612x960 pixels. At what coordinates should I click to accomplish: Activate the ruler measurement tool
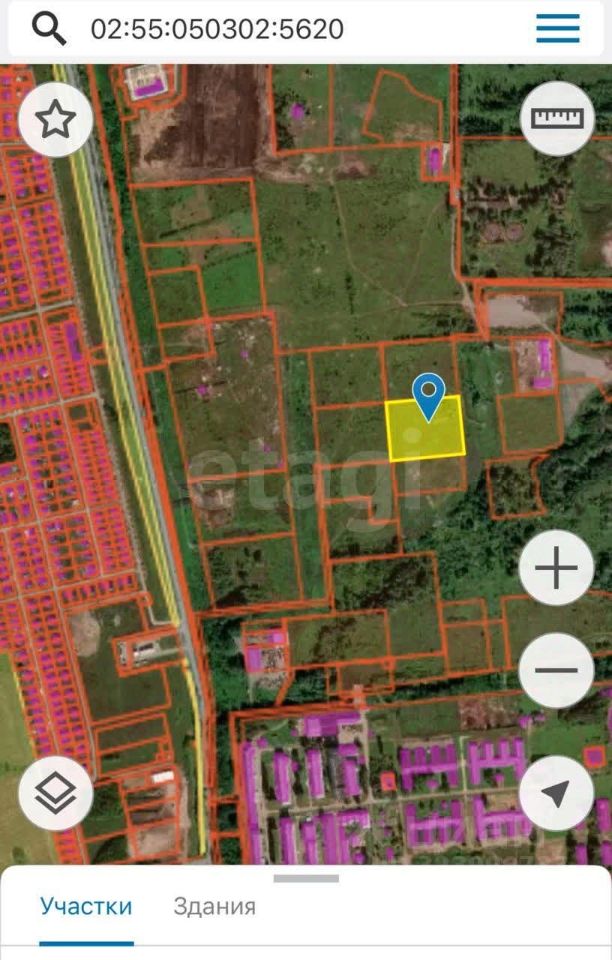tap(557, 118)
